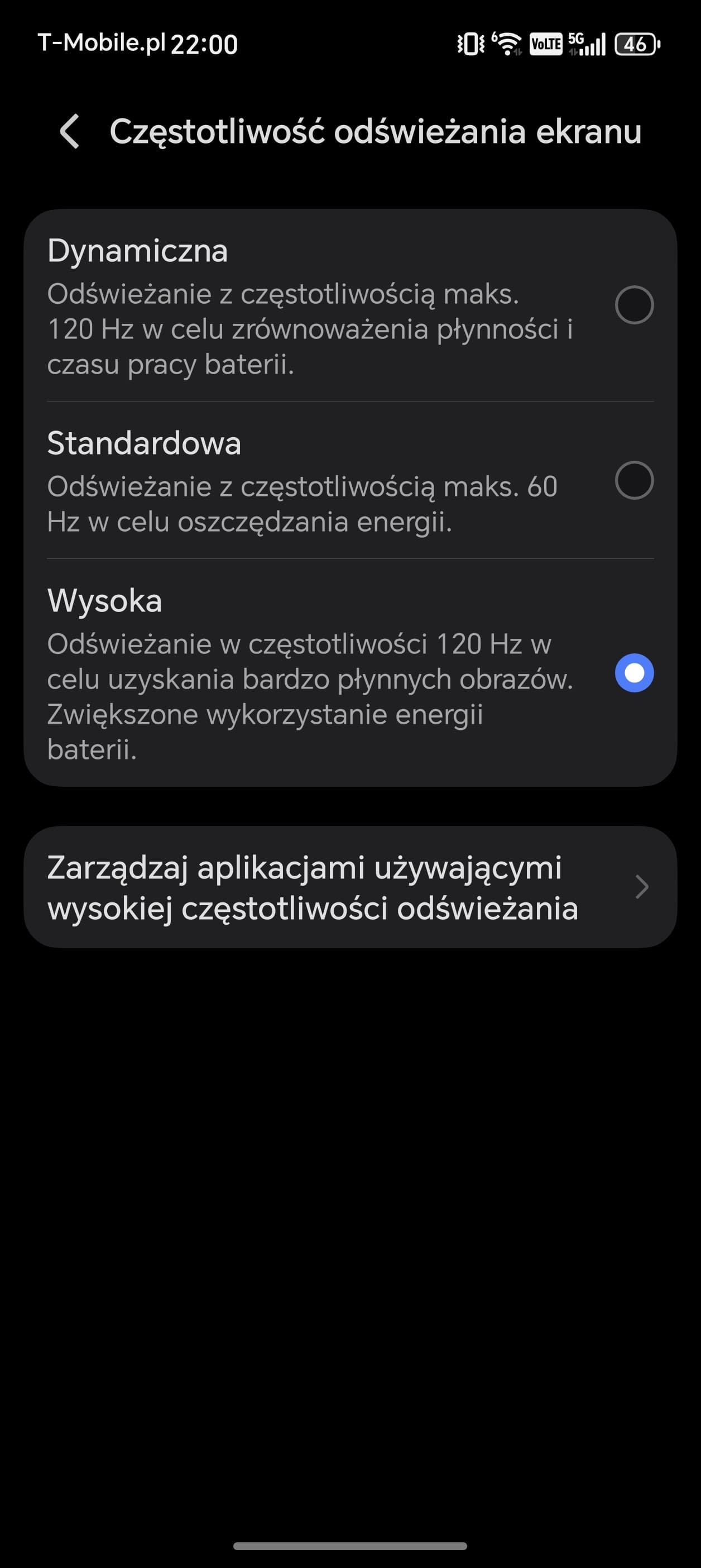Go back from Częstotliwość odświeżania ekranu

70,131
